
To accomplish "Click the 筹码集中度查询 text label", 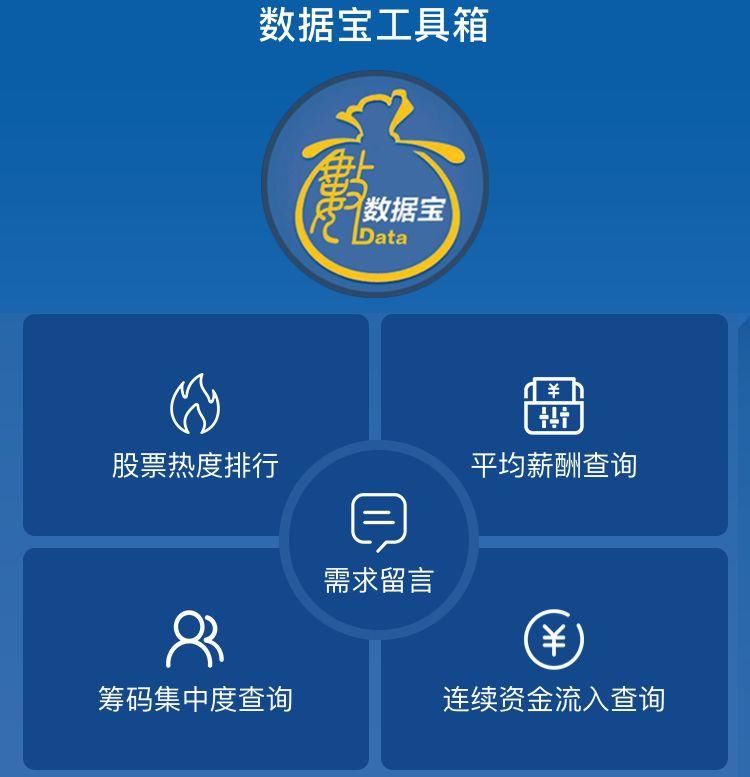I will tap(194, 701).
